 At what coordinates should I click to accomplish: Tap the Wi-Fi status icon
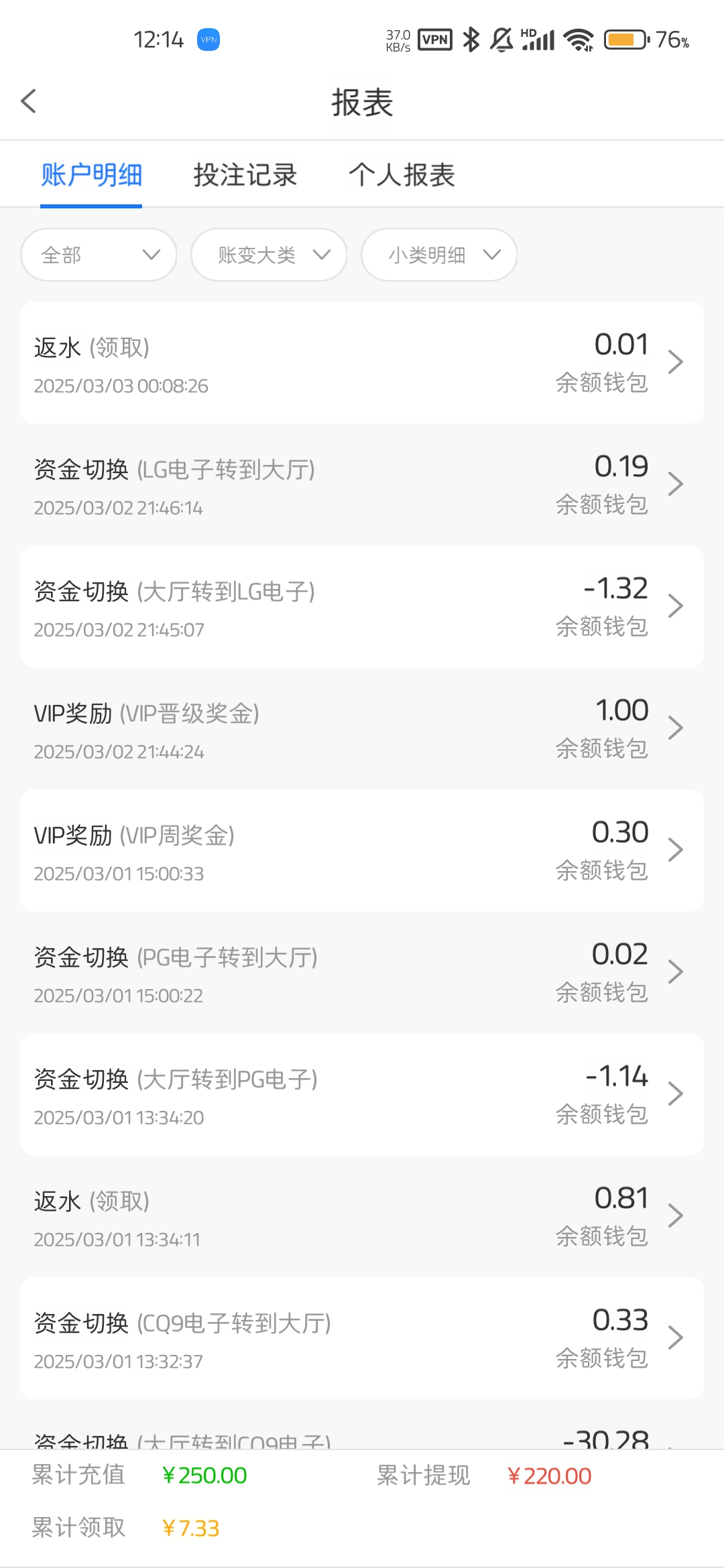point(578,40)
